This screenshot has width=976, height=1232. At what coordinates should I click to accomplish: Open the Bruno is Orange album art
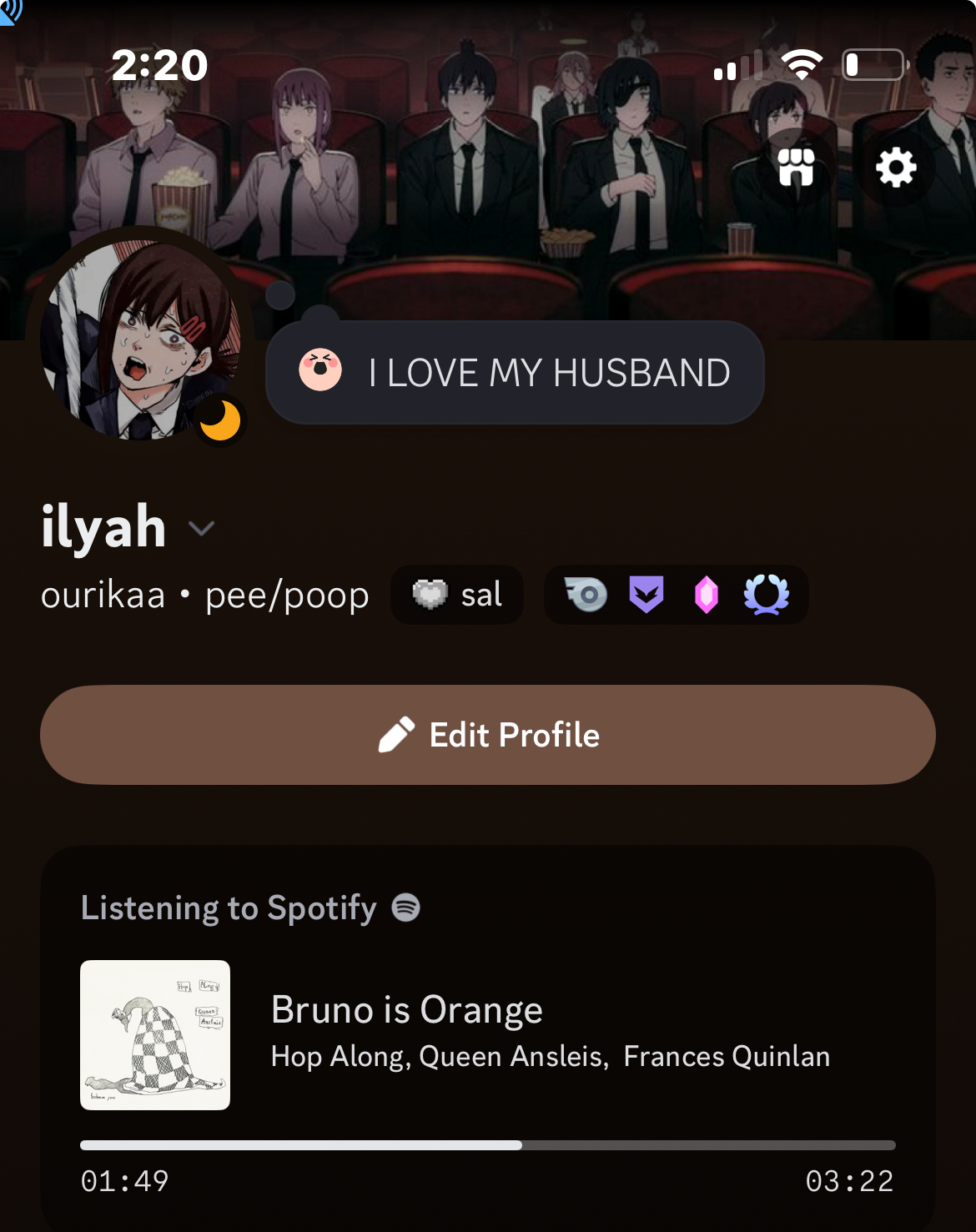pyautogui.click(x=155, y=1035)
